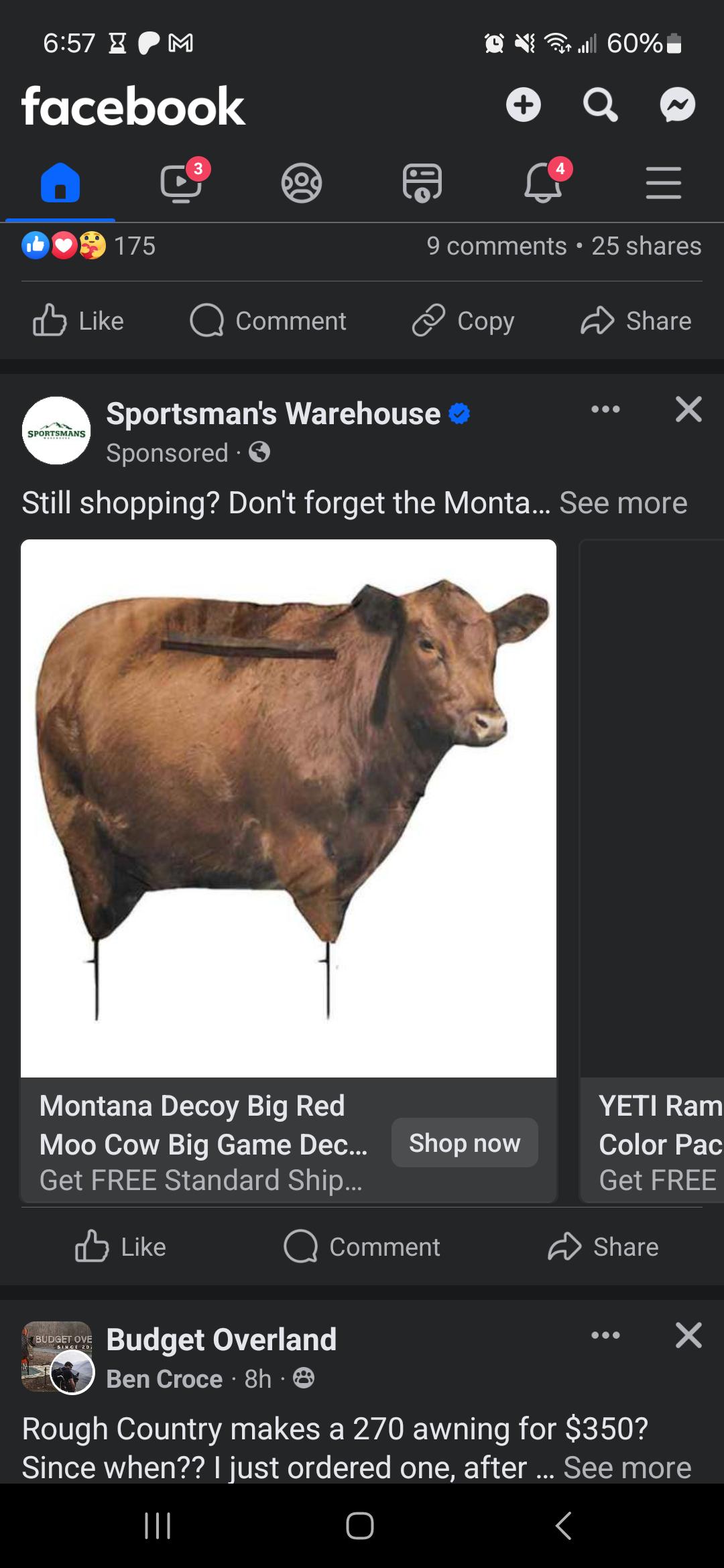This screenshot has width=724, height=1568.
Task: Open the notifications bell
Action: coord(543,183)
